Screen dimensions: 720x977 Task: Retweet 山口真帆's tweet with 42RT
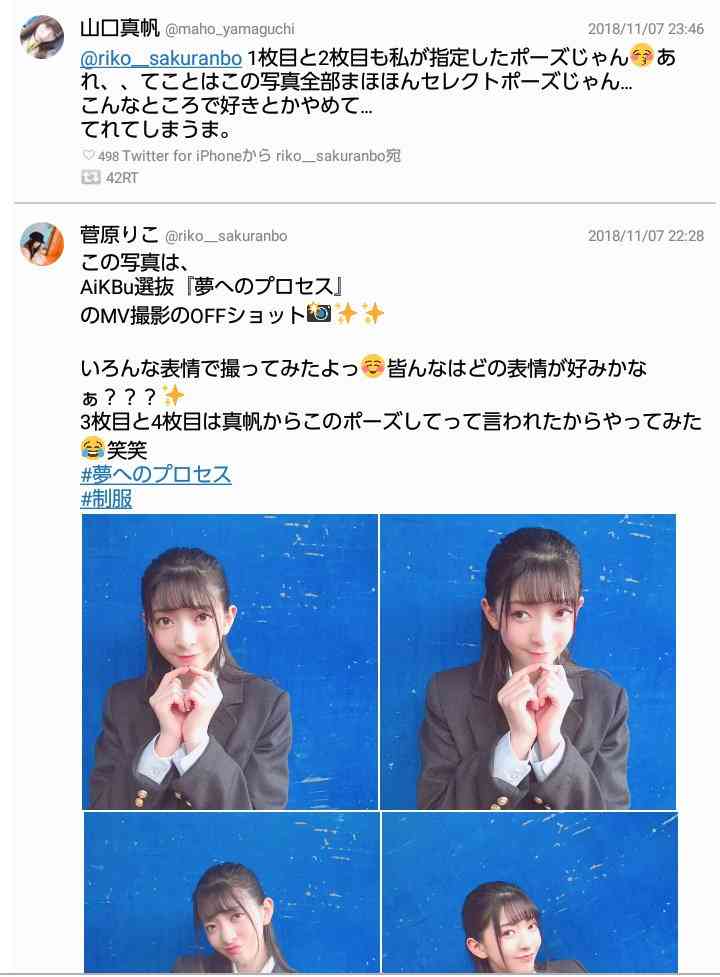[91, 177]
